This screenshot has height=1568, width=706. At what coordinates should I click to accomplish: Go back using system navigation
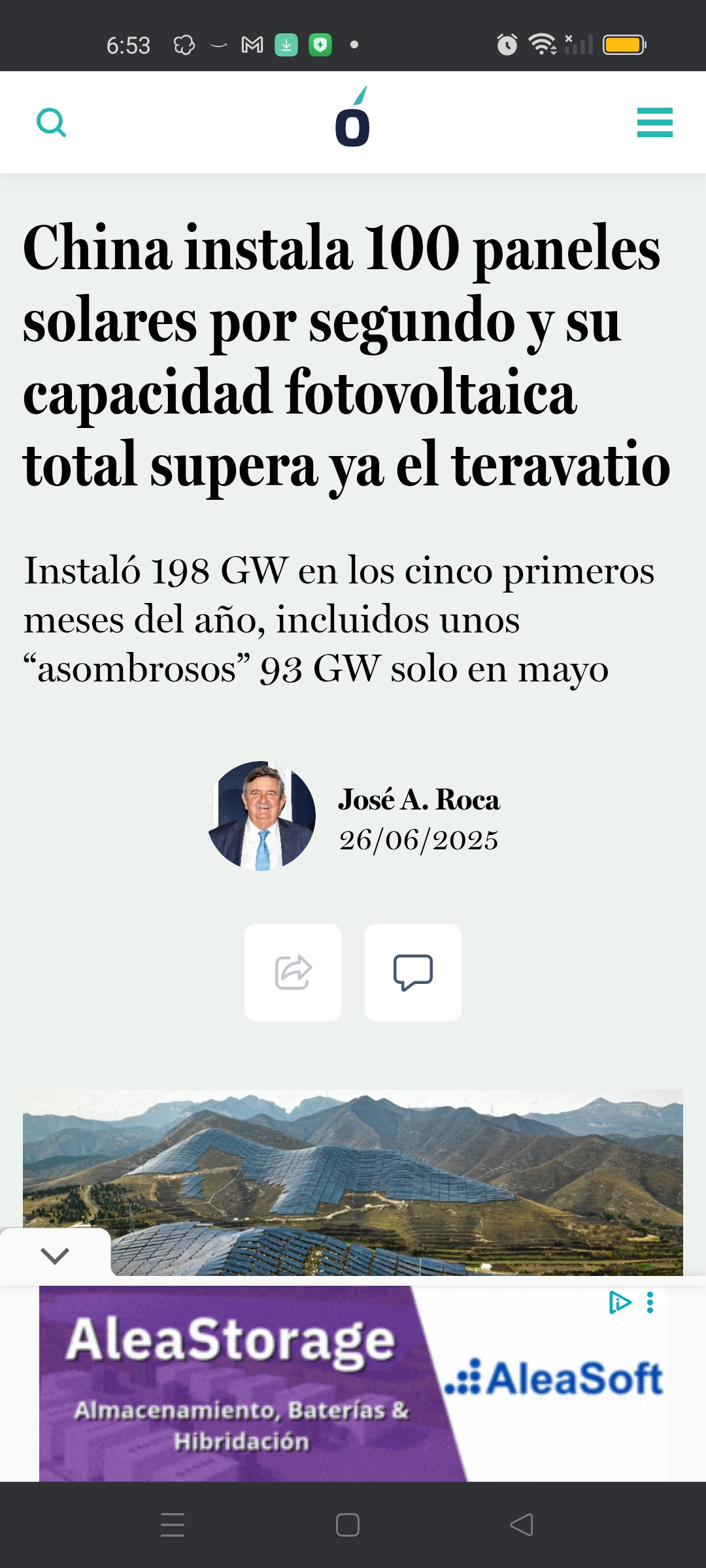(x=522, y=1525)
